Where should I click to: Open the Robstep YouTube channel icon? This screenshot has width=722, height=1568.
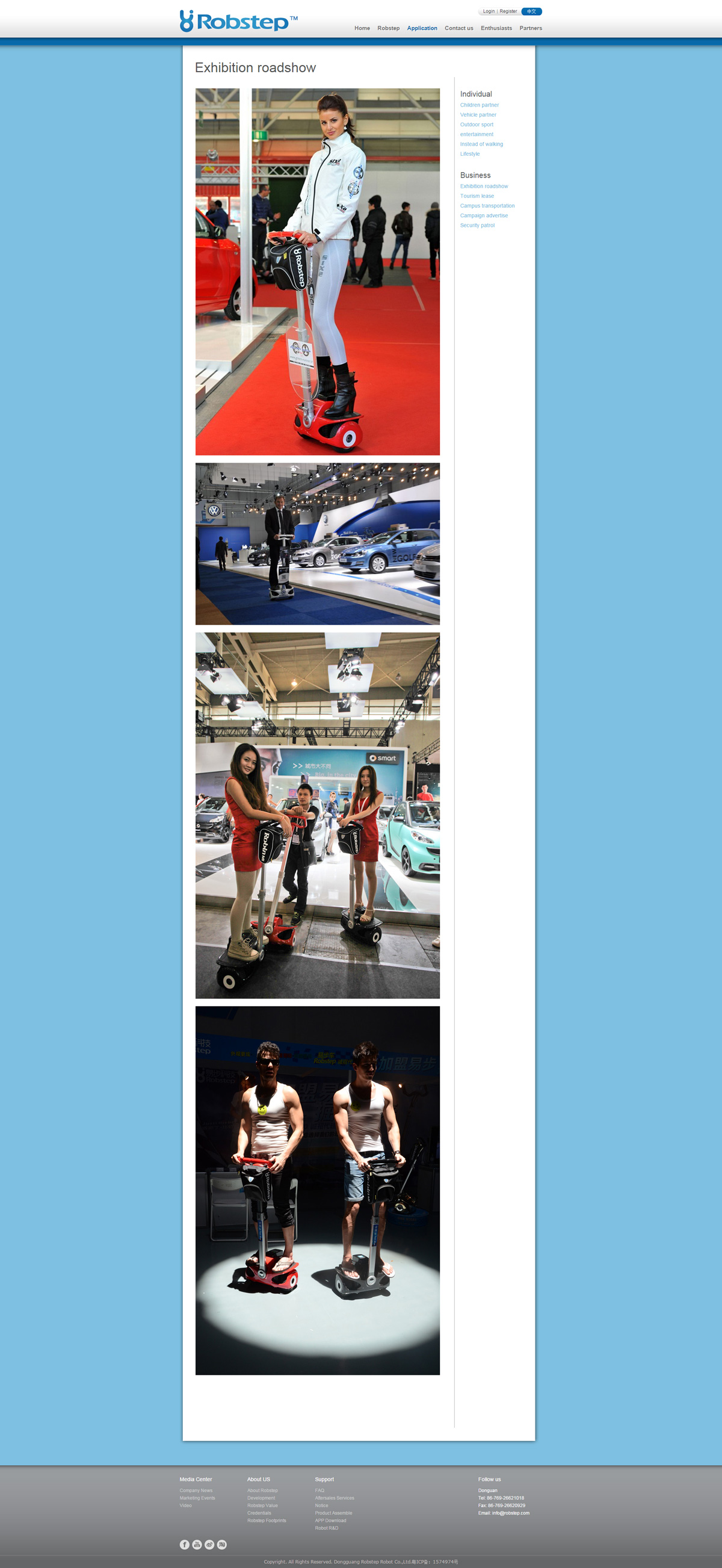[x=197, y=1544]
